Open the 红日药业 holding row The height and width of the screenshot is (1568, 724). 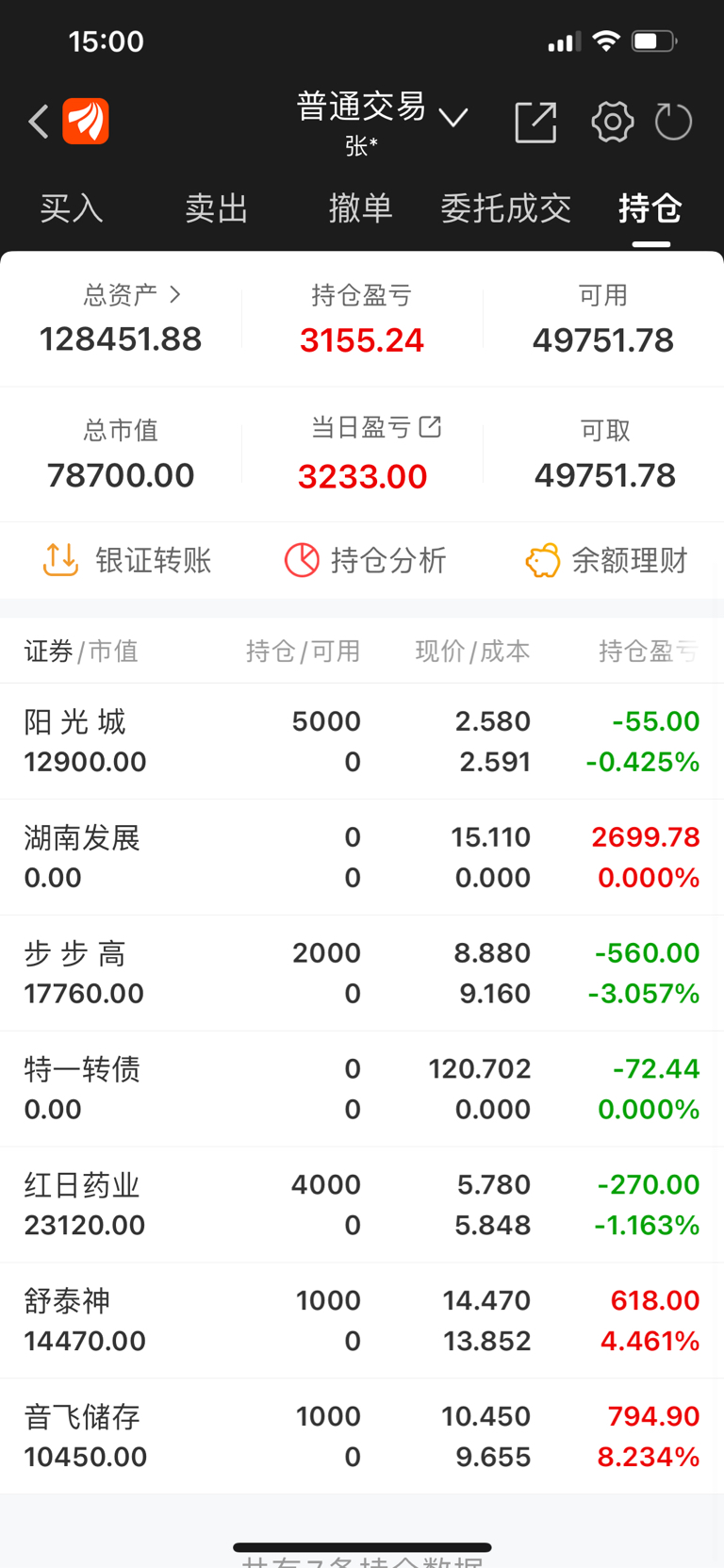(x=362, y=1205)
